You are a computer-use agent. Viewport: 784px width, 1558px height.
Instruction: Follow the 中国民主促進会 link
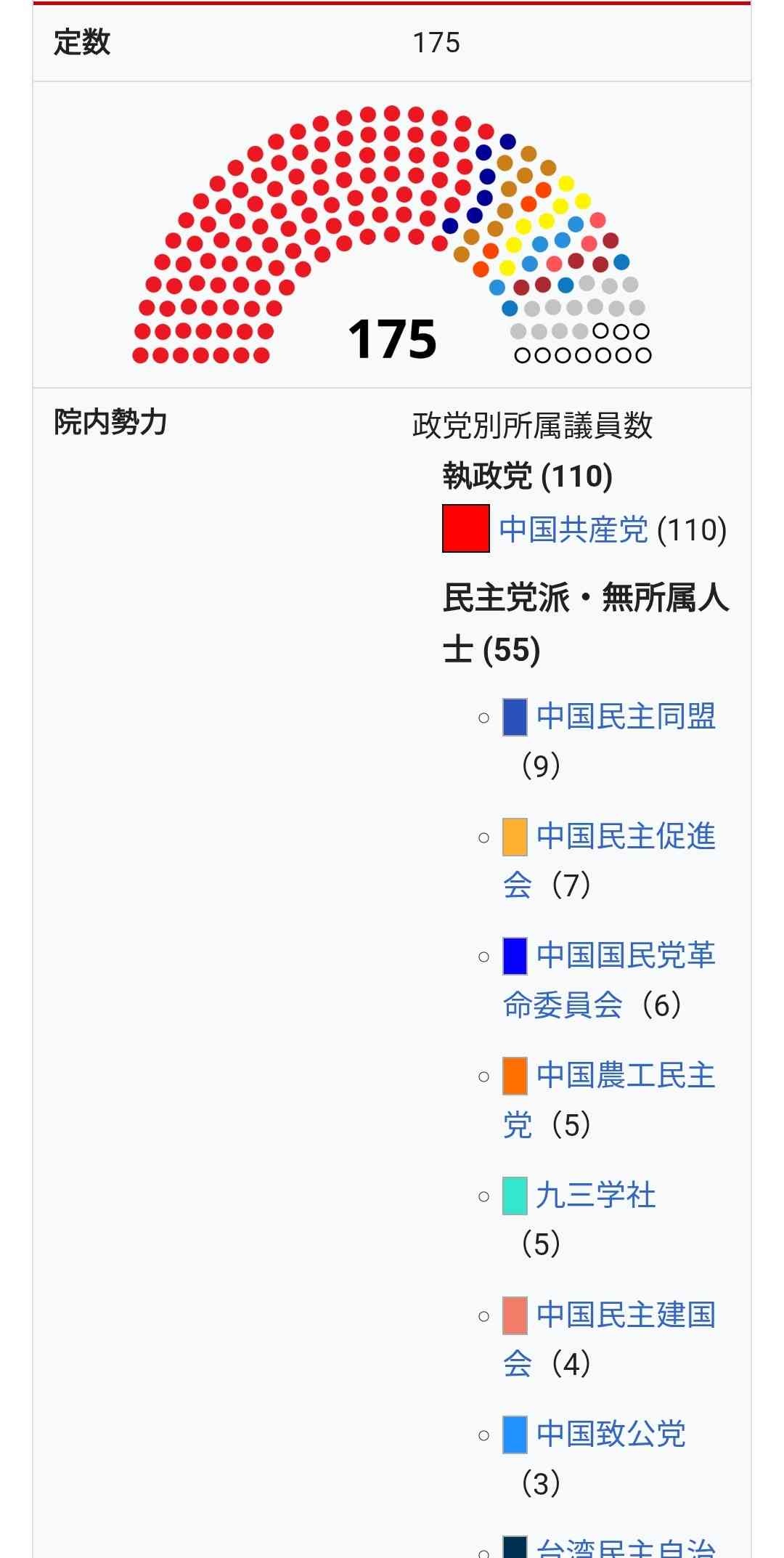pos(626,836)
